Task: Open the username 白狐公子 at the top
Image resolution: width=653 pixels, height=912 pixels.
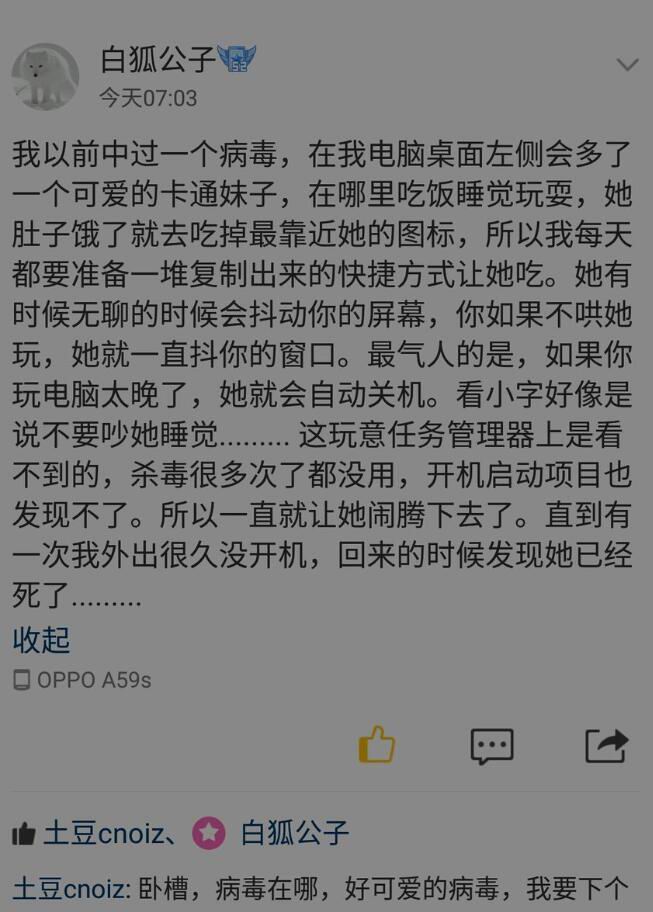Action: 158,61
